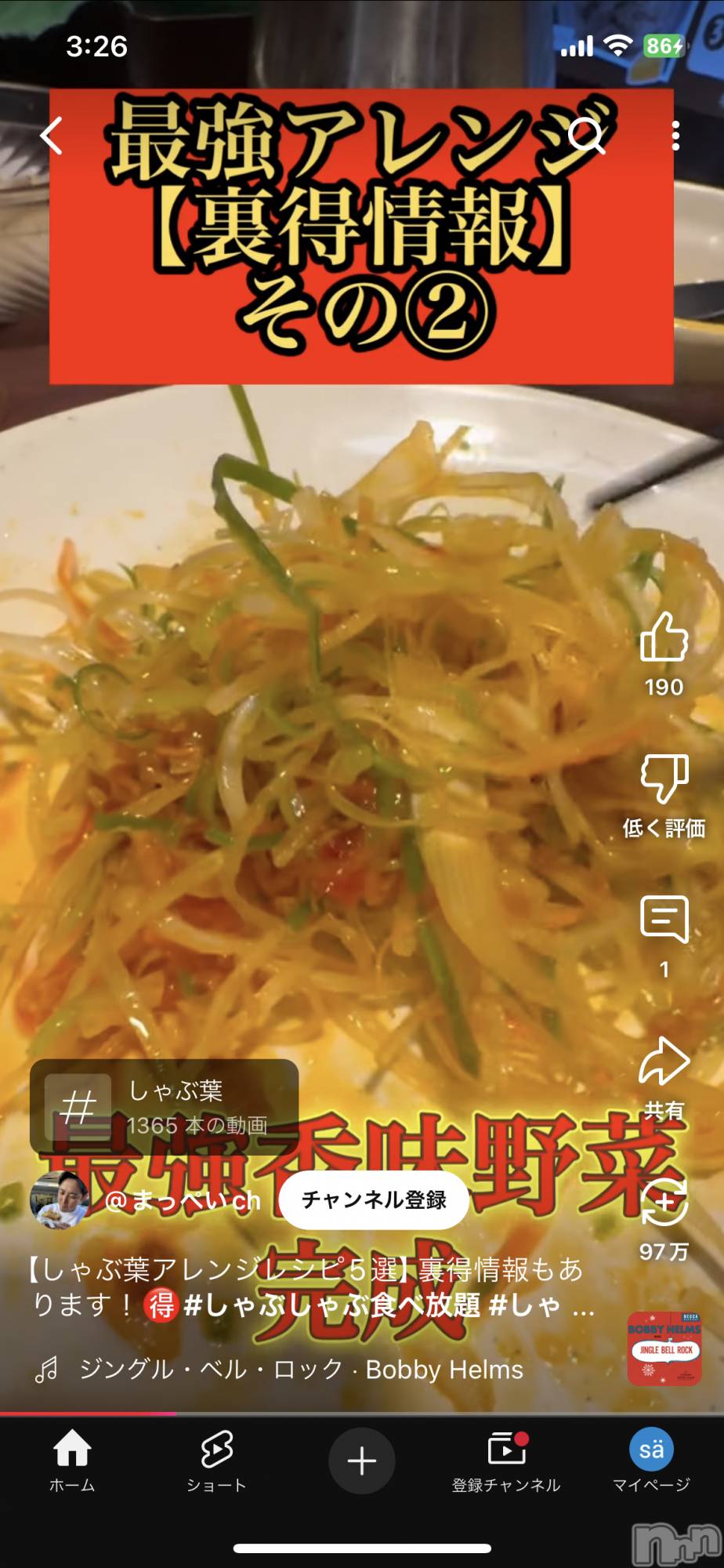Like this Short with thumbs up
This screenshot has width=724, height=1568.
[x=664, y=637]
